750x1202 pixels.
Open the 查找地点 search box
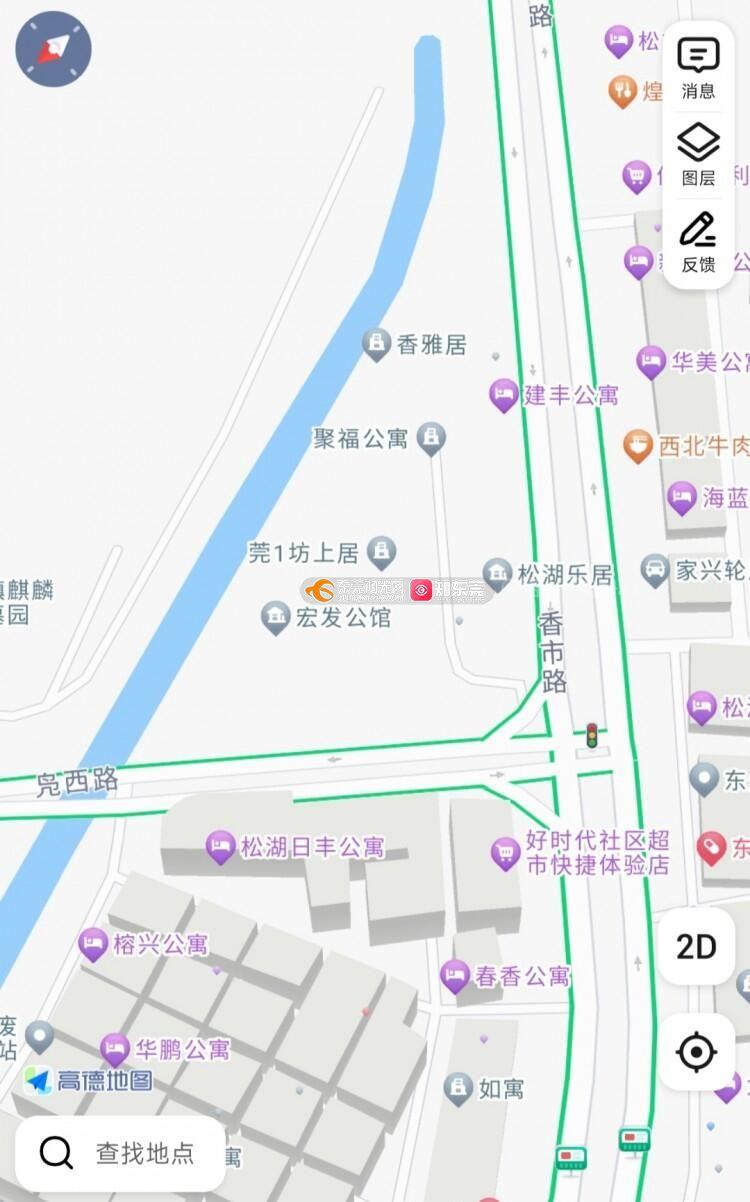(x=120, y=1153)
